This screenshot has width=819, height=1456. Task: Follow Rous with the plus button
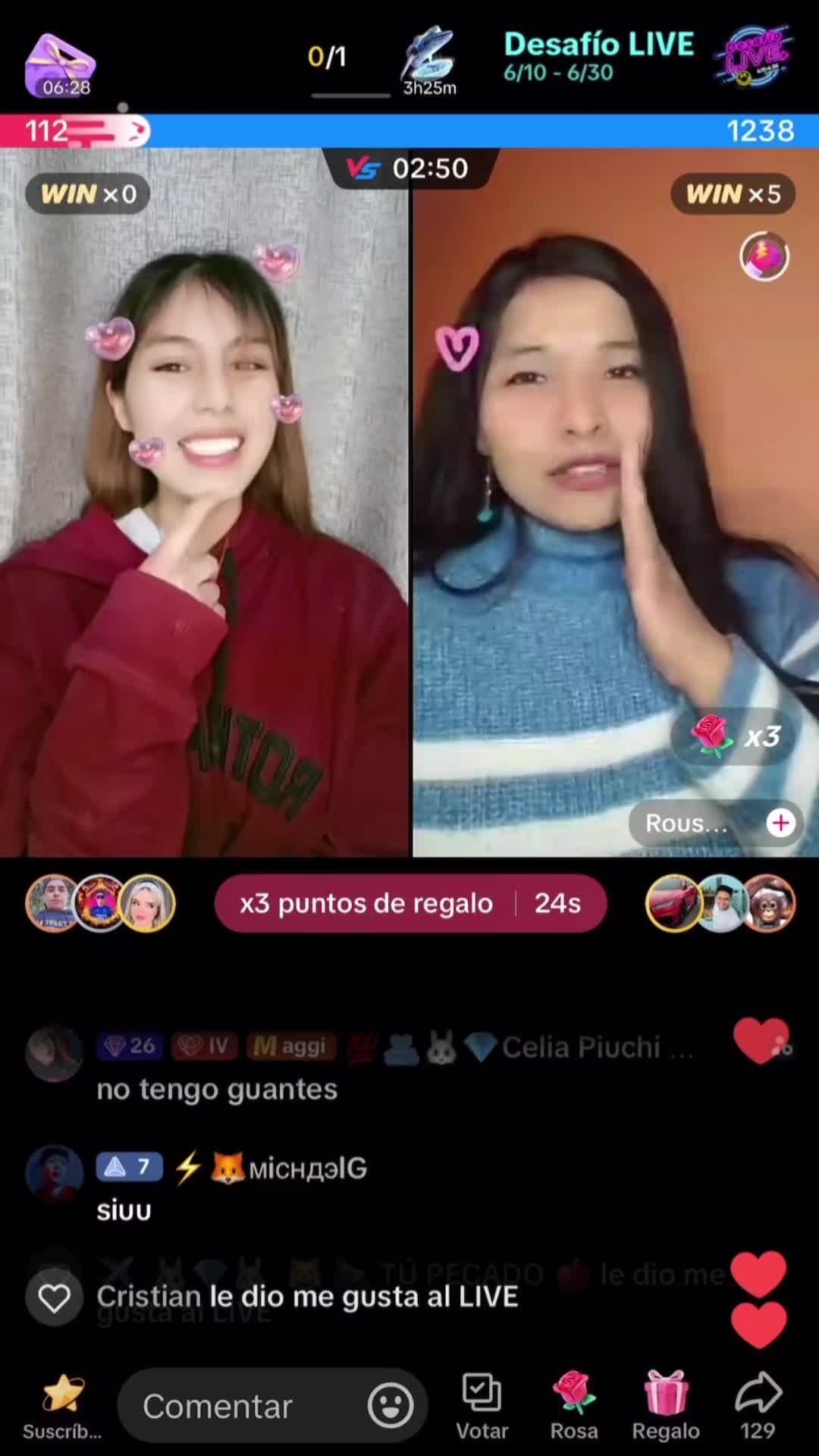[x=780, y=823]
